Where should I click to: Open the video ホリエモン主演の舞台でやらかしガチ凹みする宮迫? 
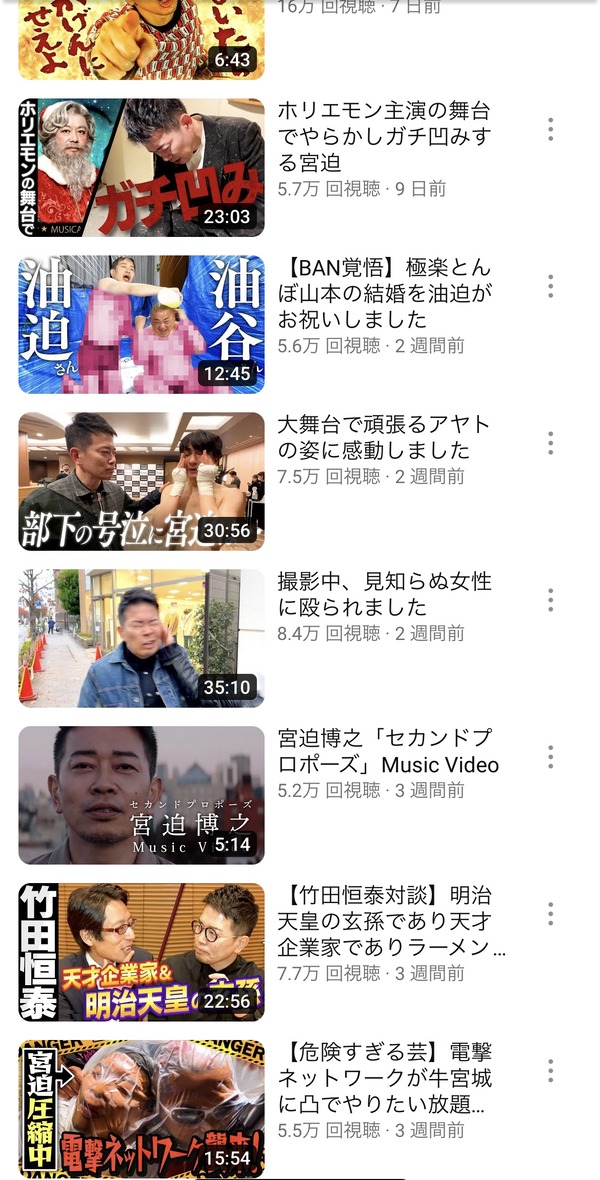pos(142,167)
